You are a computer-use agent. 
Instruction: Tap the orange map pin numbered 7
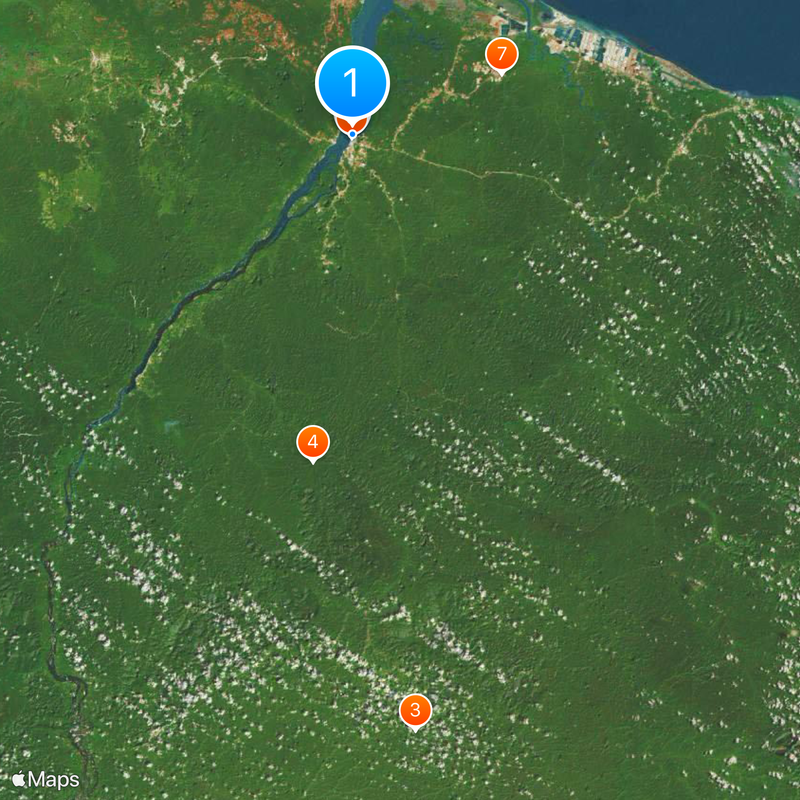coord(501,54)
